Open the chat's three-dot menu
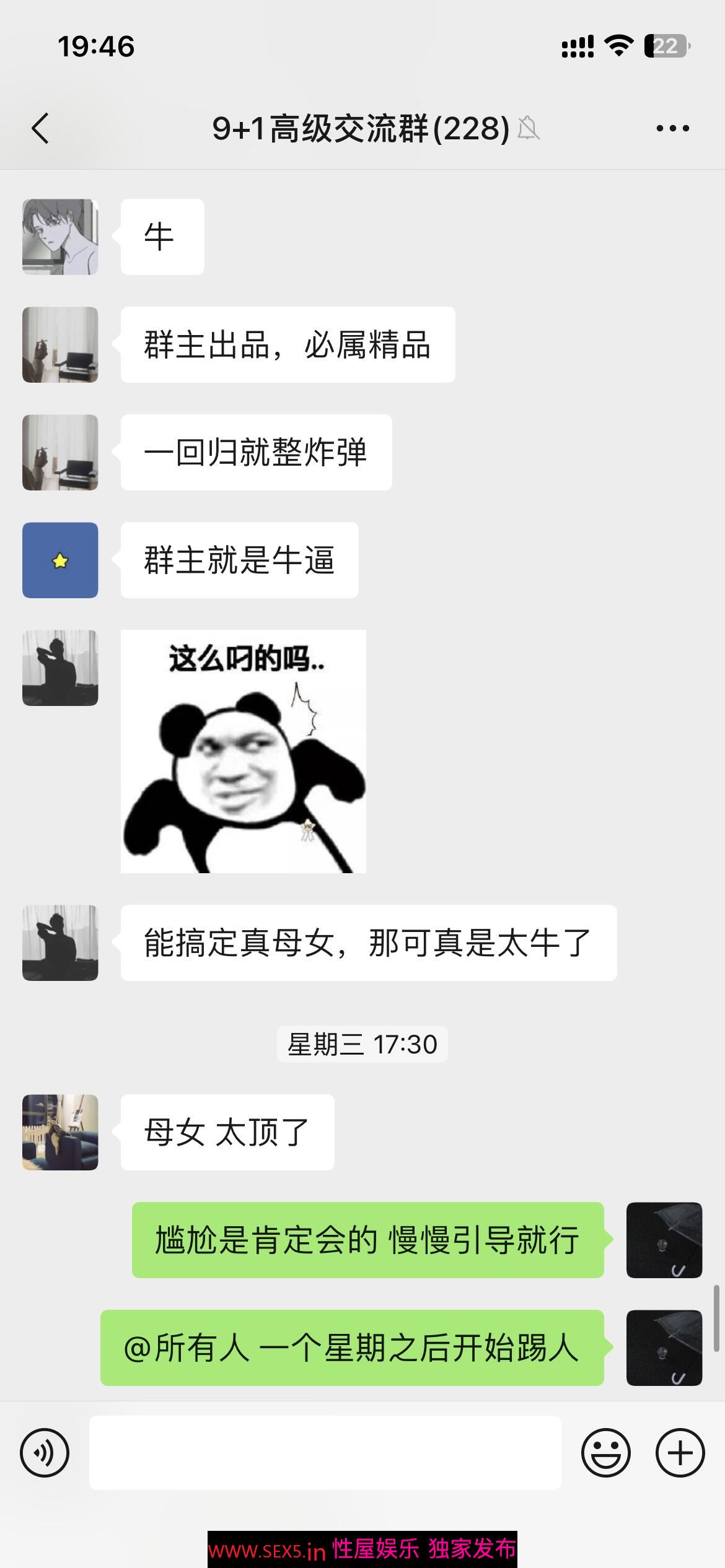Viewport: 725px width, 1568px height. point(672,129)
